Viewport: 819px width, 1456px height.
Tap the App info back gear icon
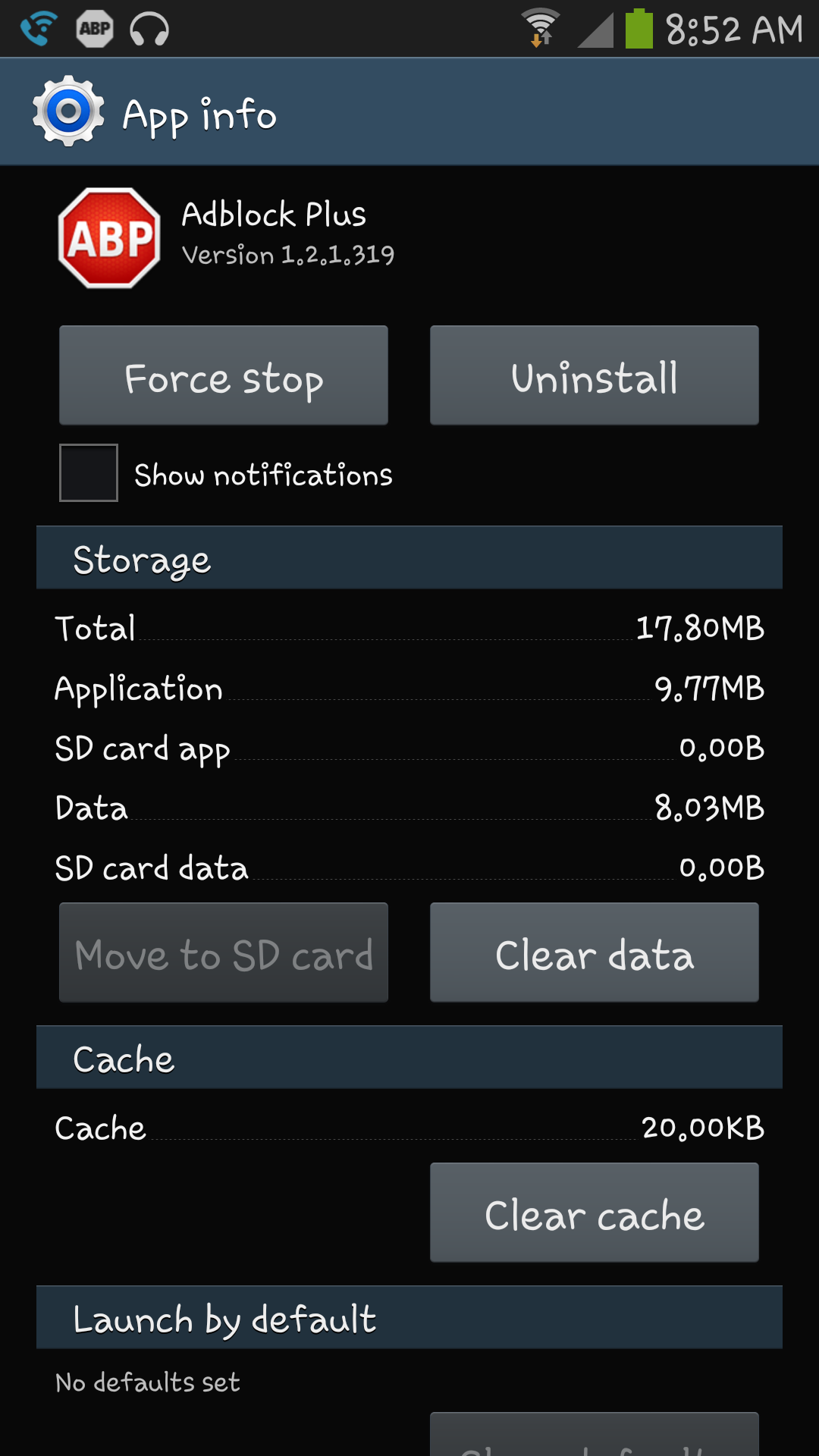68,111
